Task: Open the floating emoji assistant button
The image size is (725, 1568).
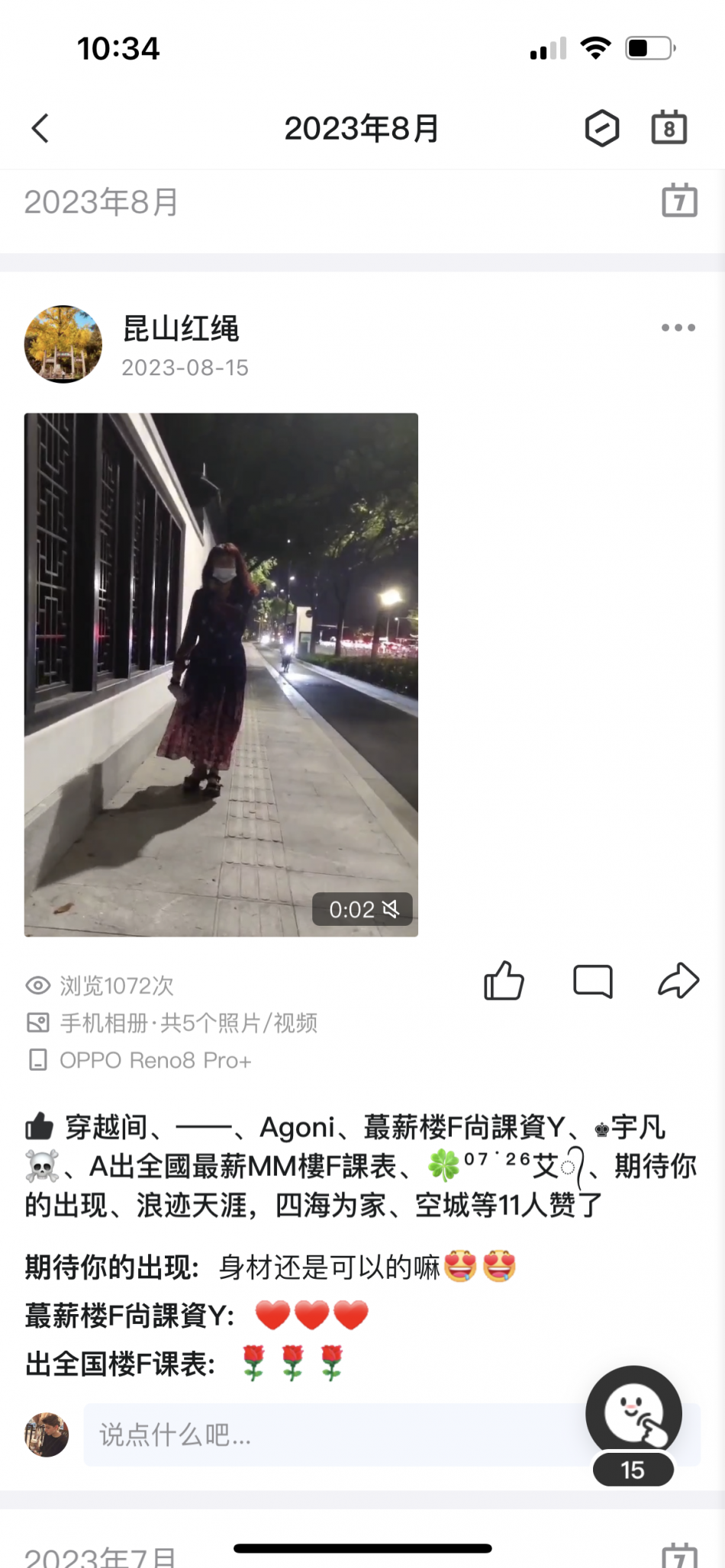Action: 633,1413
